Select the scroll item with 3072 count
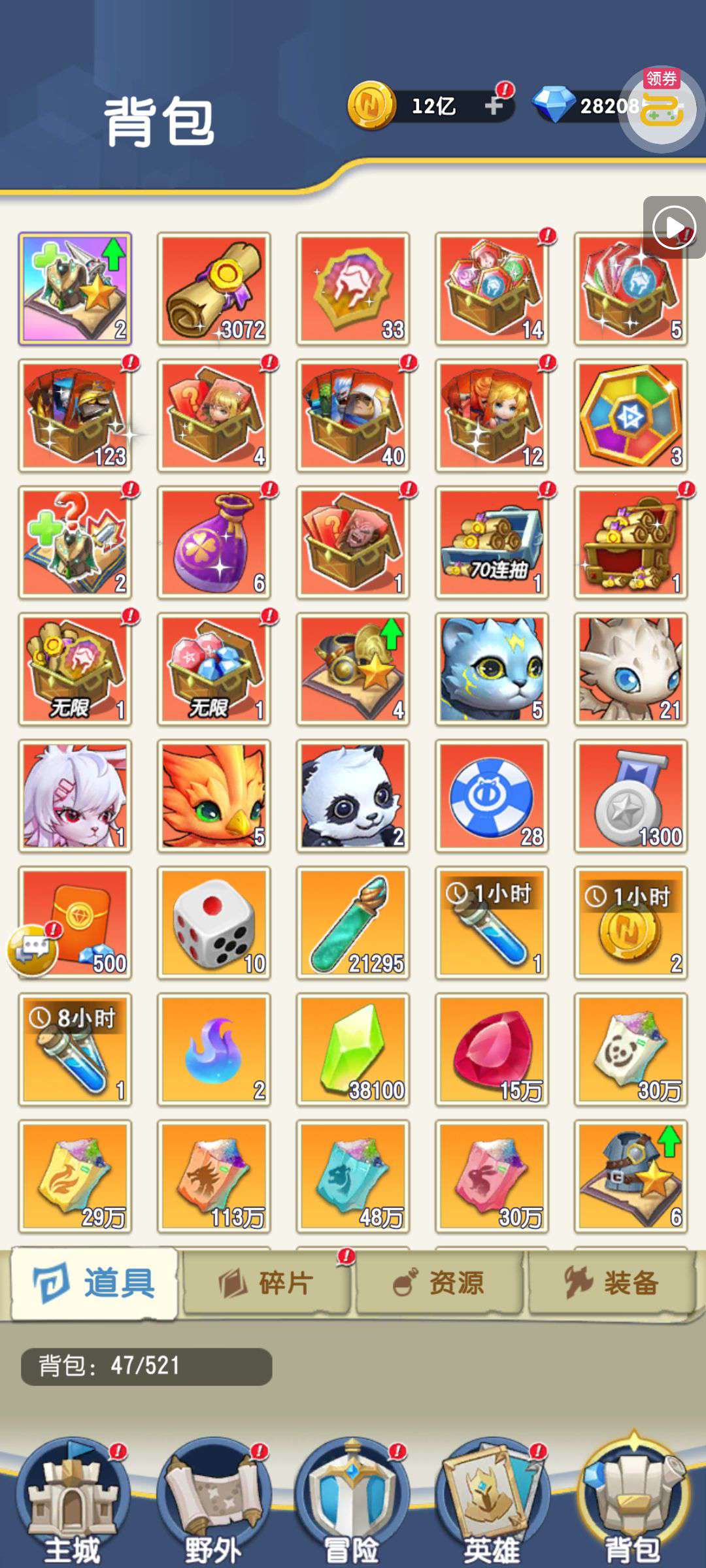Viewport: 706px width, 1568px height. click(214, 288)
